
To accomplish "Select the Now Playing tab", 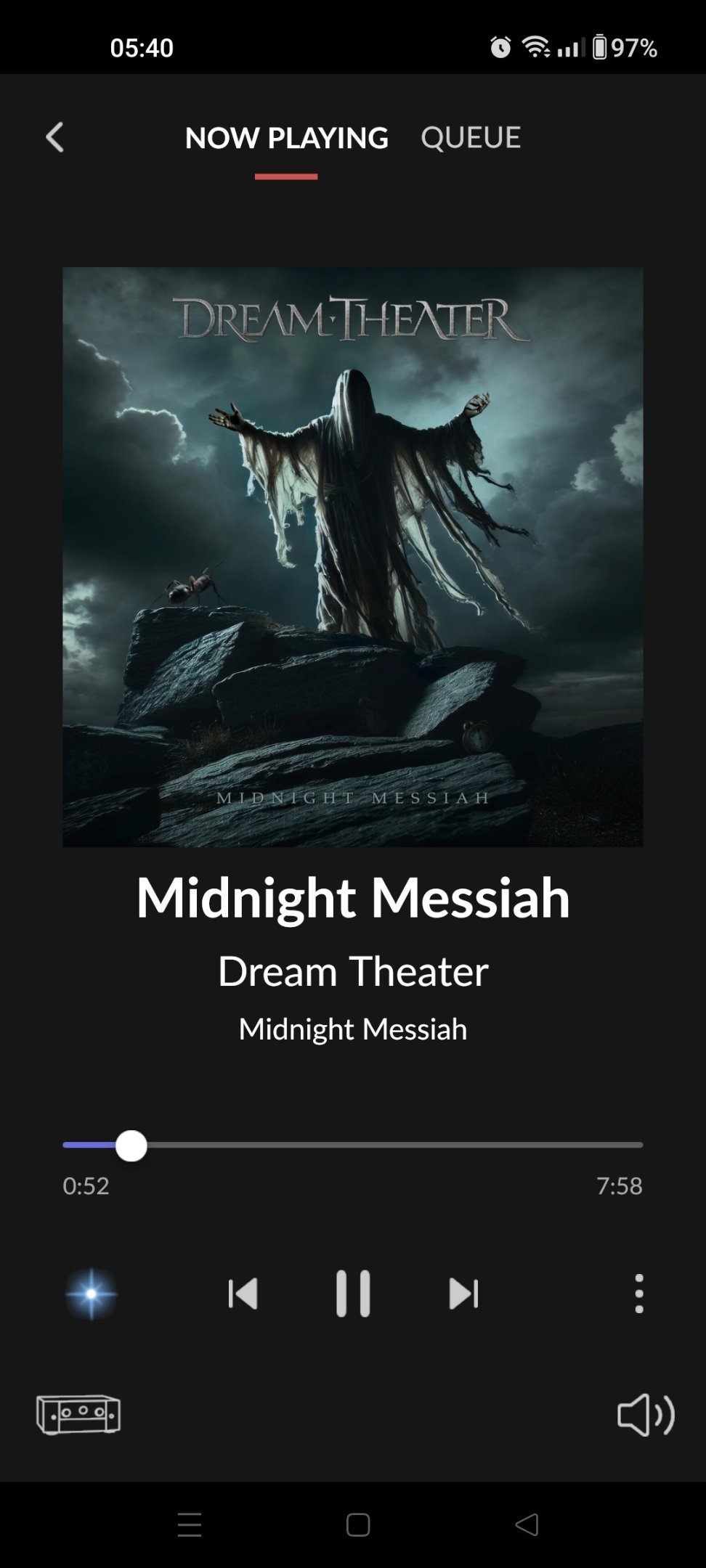I will coord(286,137).
